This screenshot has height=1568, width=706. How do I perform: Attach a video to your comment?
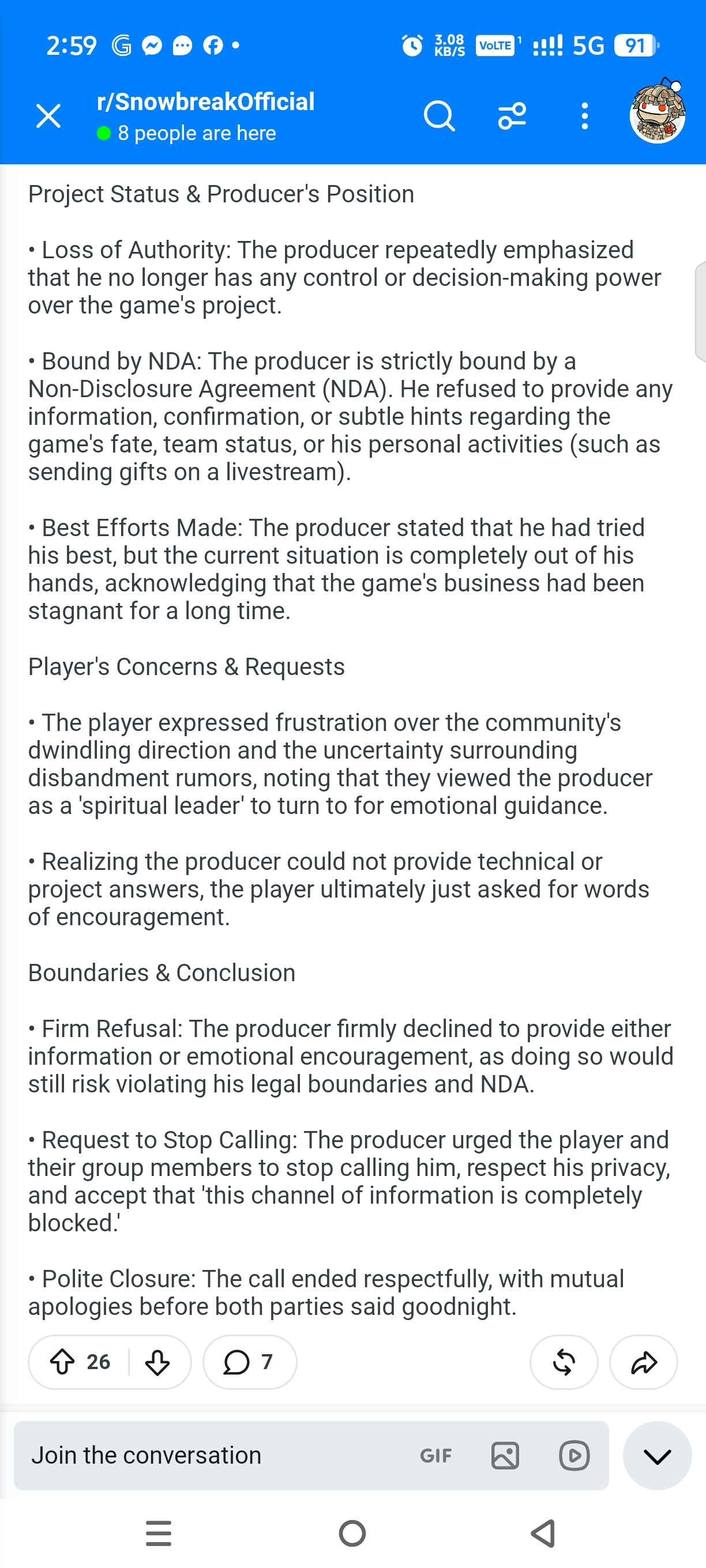574,1456
